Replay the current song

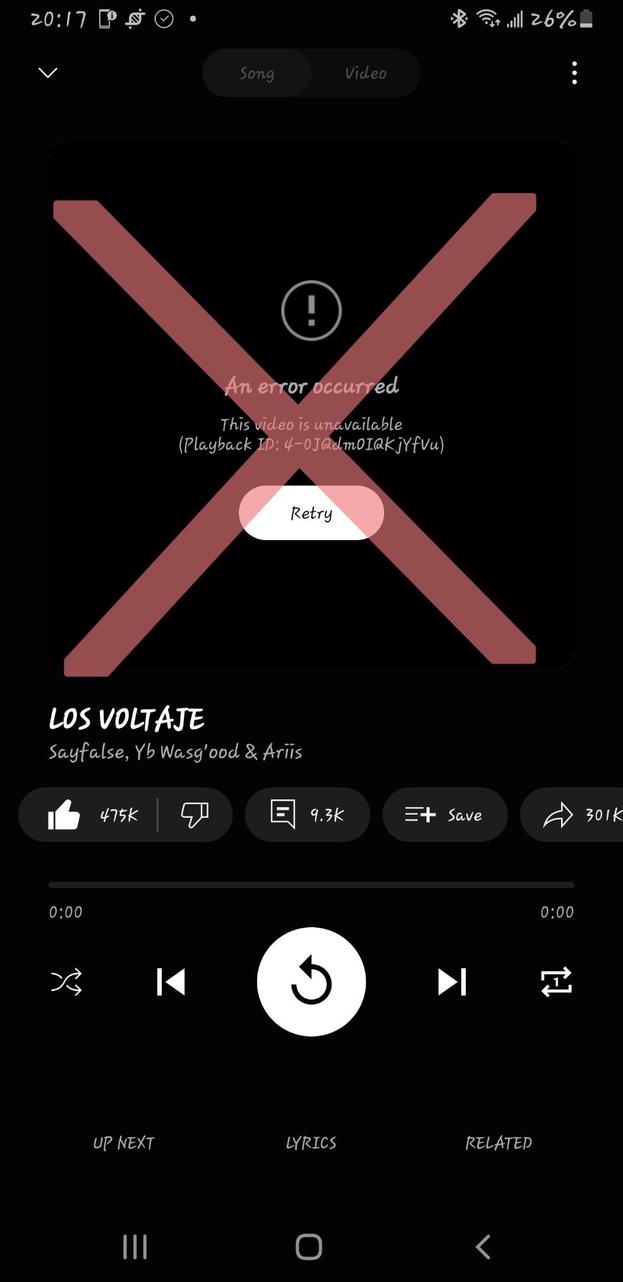click(311, 982)
